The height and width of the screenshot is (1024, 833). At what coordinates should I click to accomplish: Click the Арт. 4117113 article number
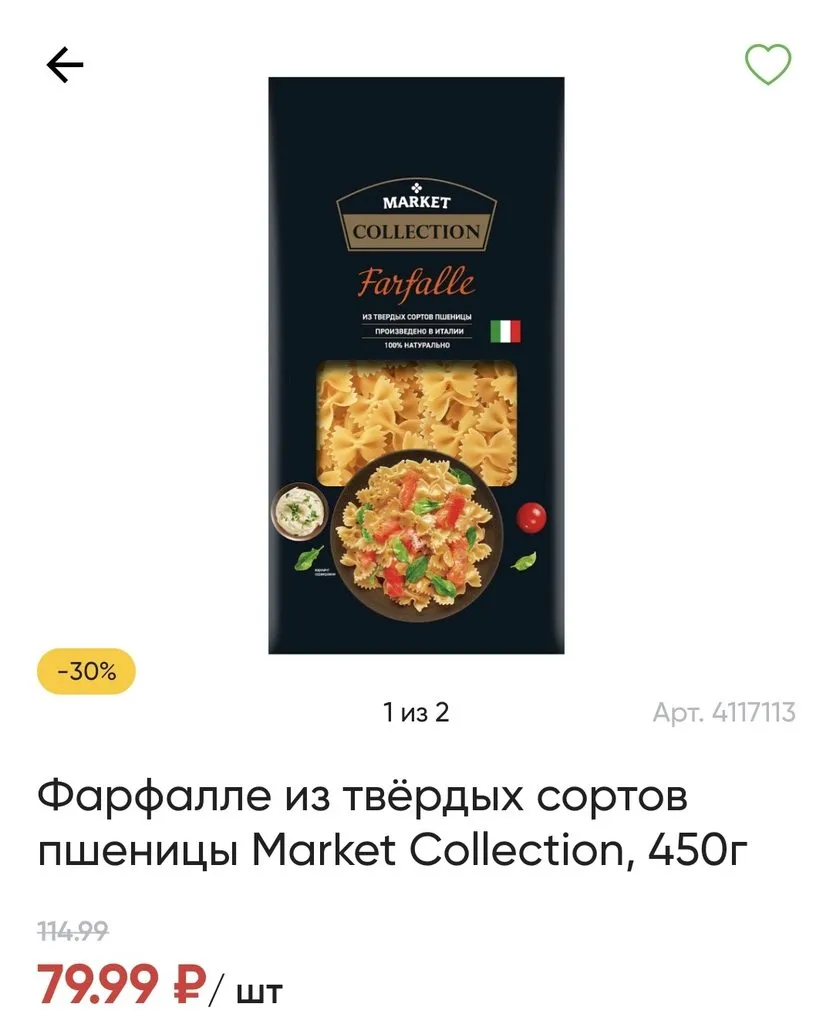pyautogui.click(x=724, y=712)
